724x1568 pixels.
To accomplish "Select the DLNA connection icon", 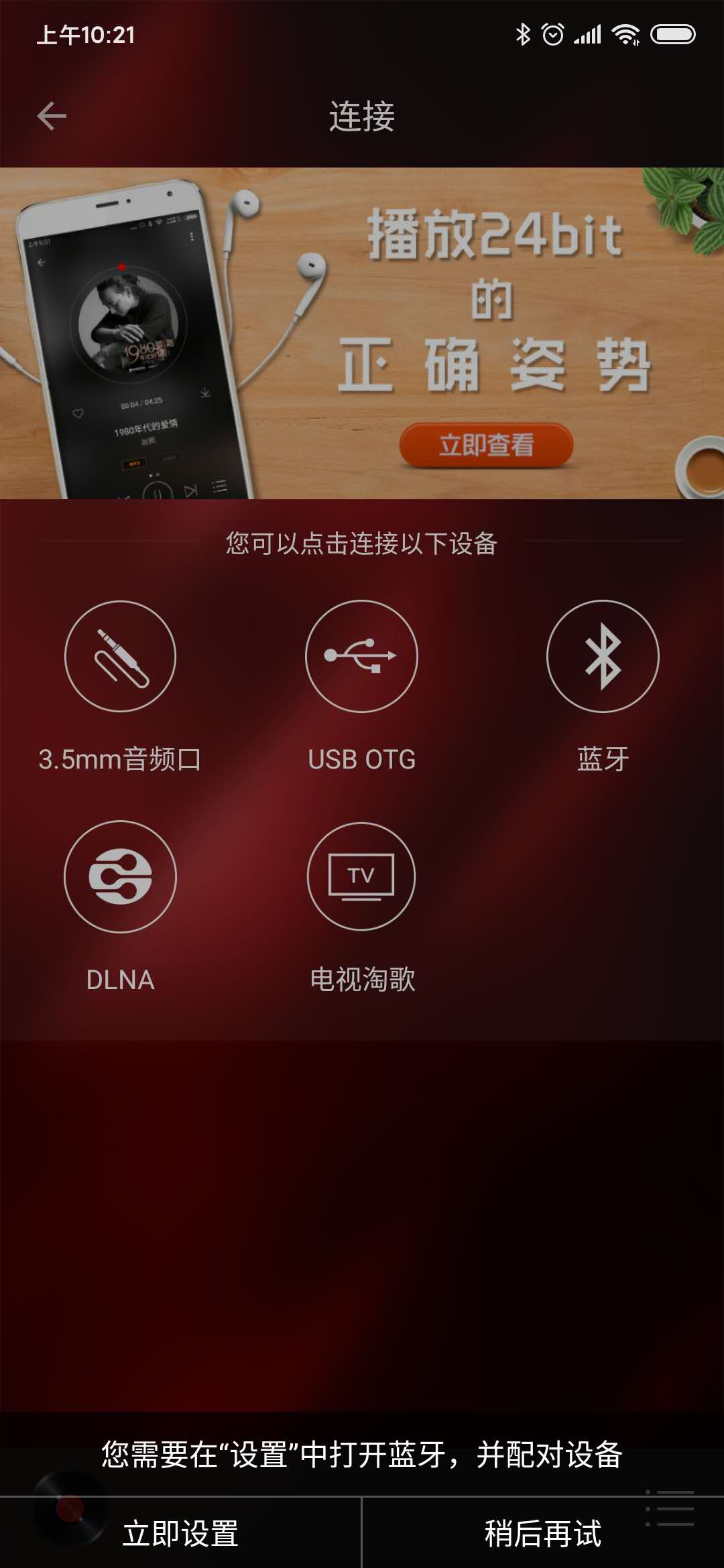I will (x=119, y=878).
